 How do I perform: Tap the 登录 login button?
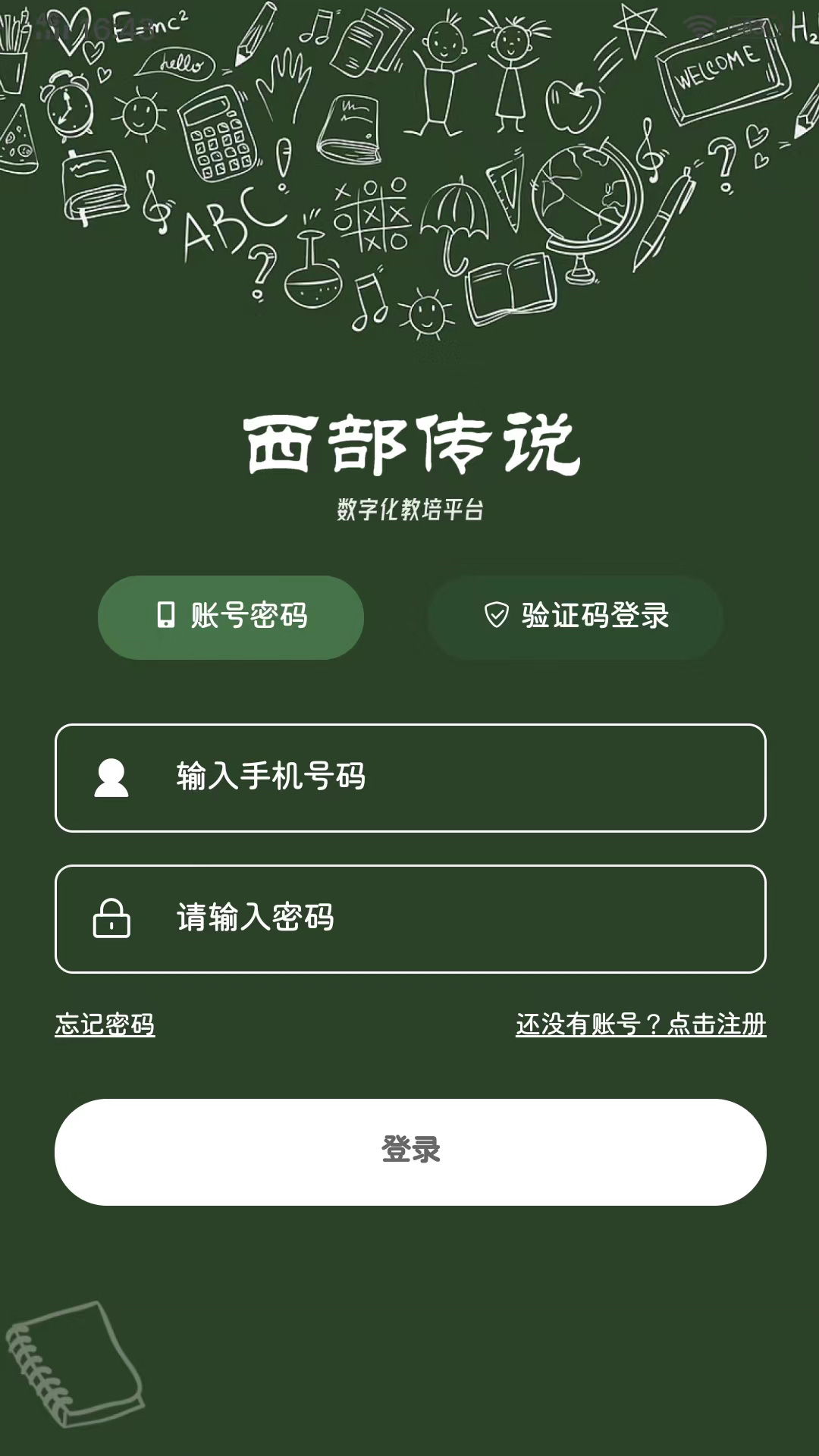click(x=409, y=1150)
